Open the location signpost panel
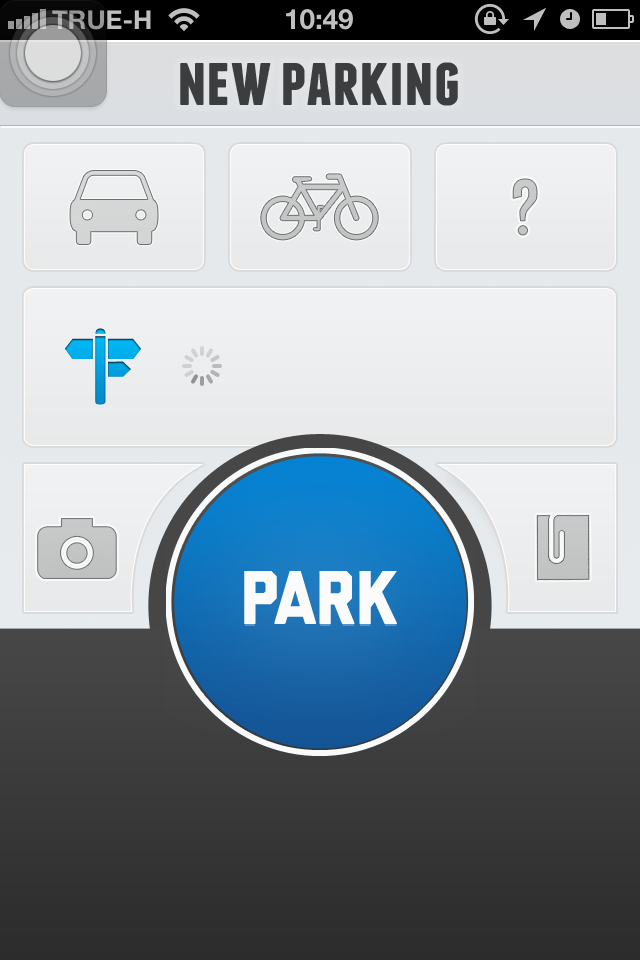 (320, 367)
